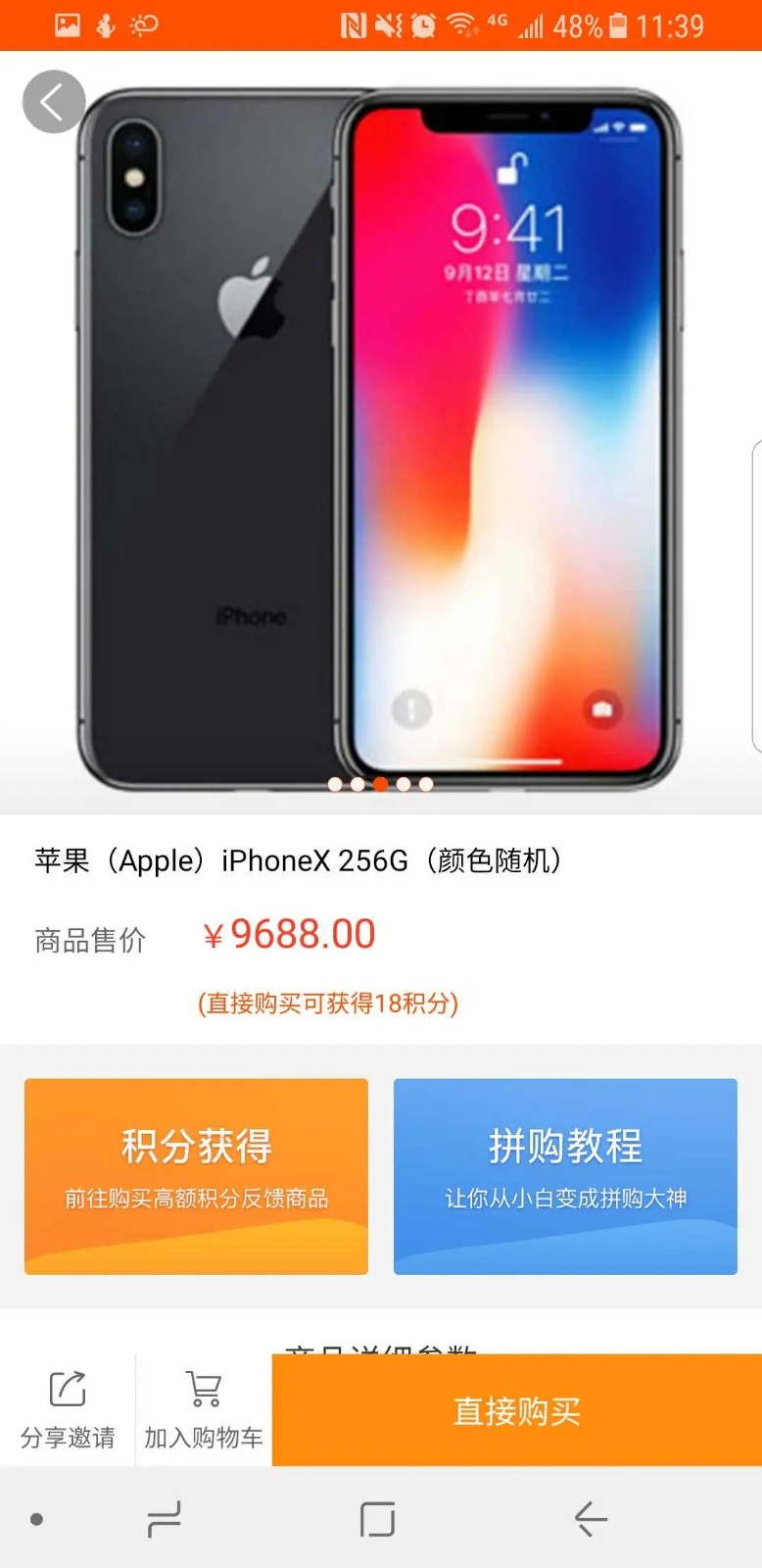
Task: Add the item via 加入购物车
Action: [204, 1410]
